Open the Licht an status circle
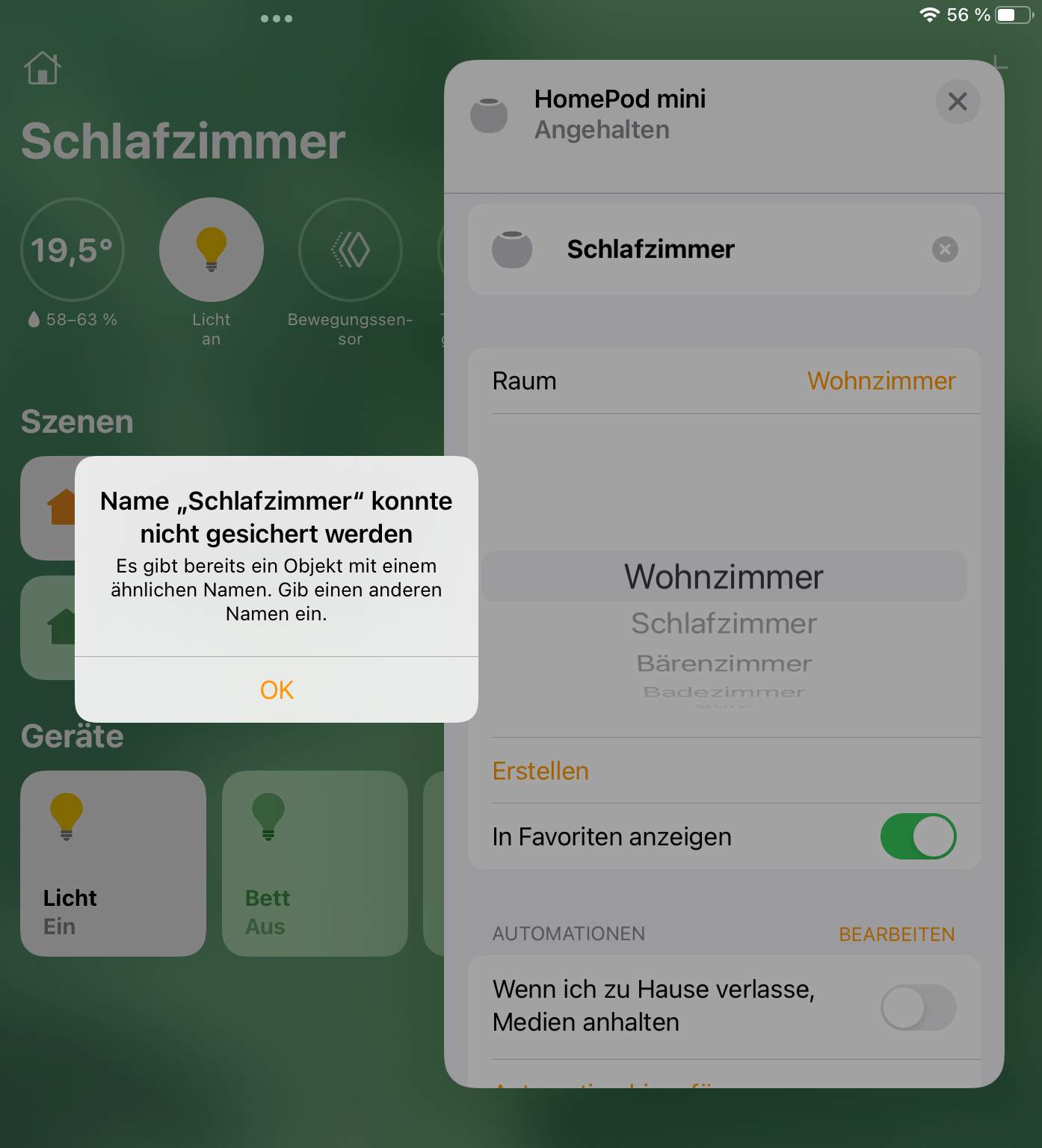This screenshot has height=1148, width=1042. pos(212,250)
